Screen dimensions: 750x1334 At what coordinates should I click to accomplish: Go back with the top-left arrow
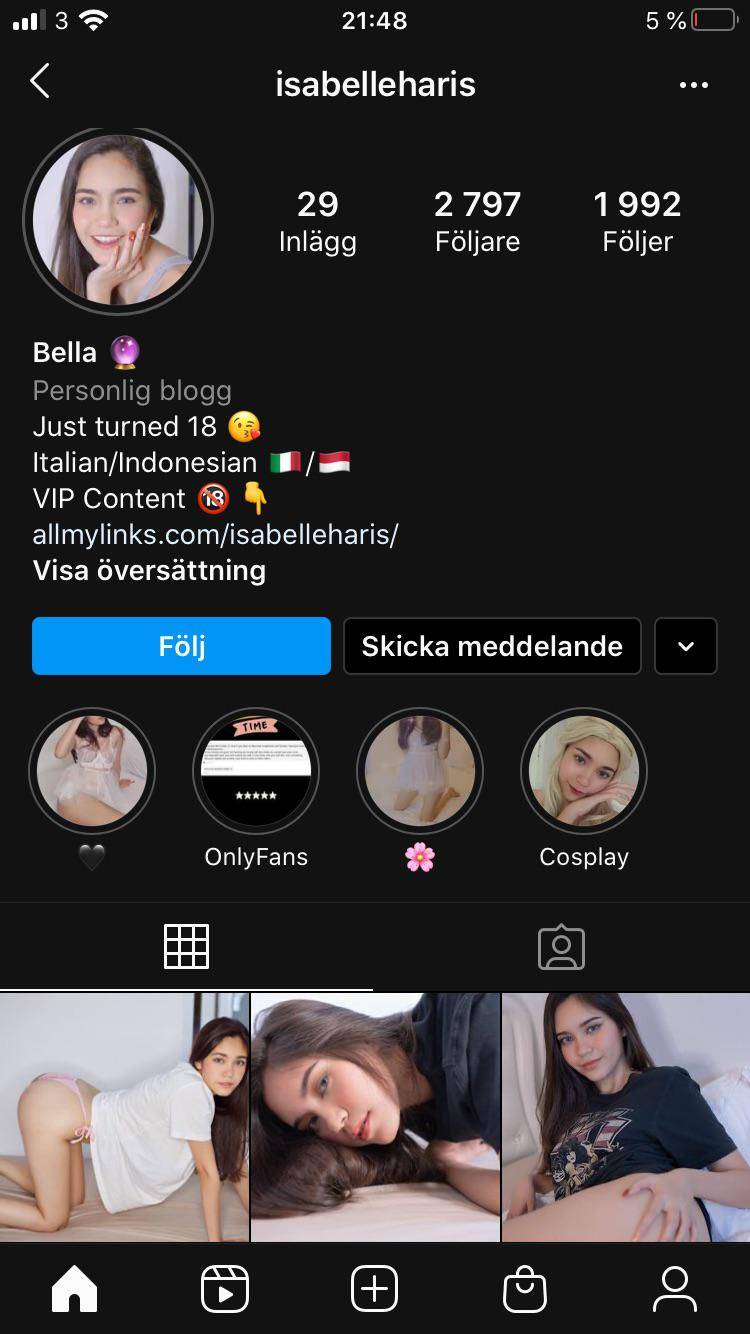click(40, 82)
